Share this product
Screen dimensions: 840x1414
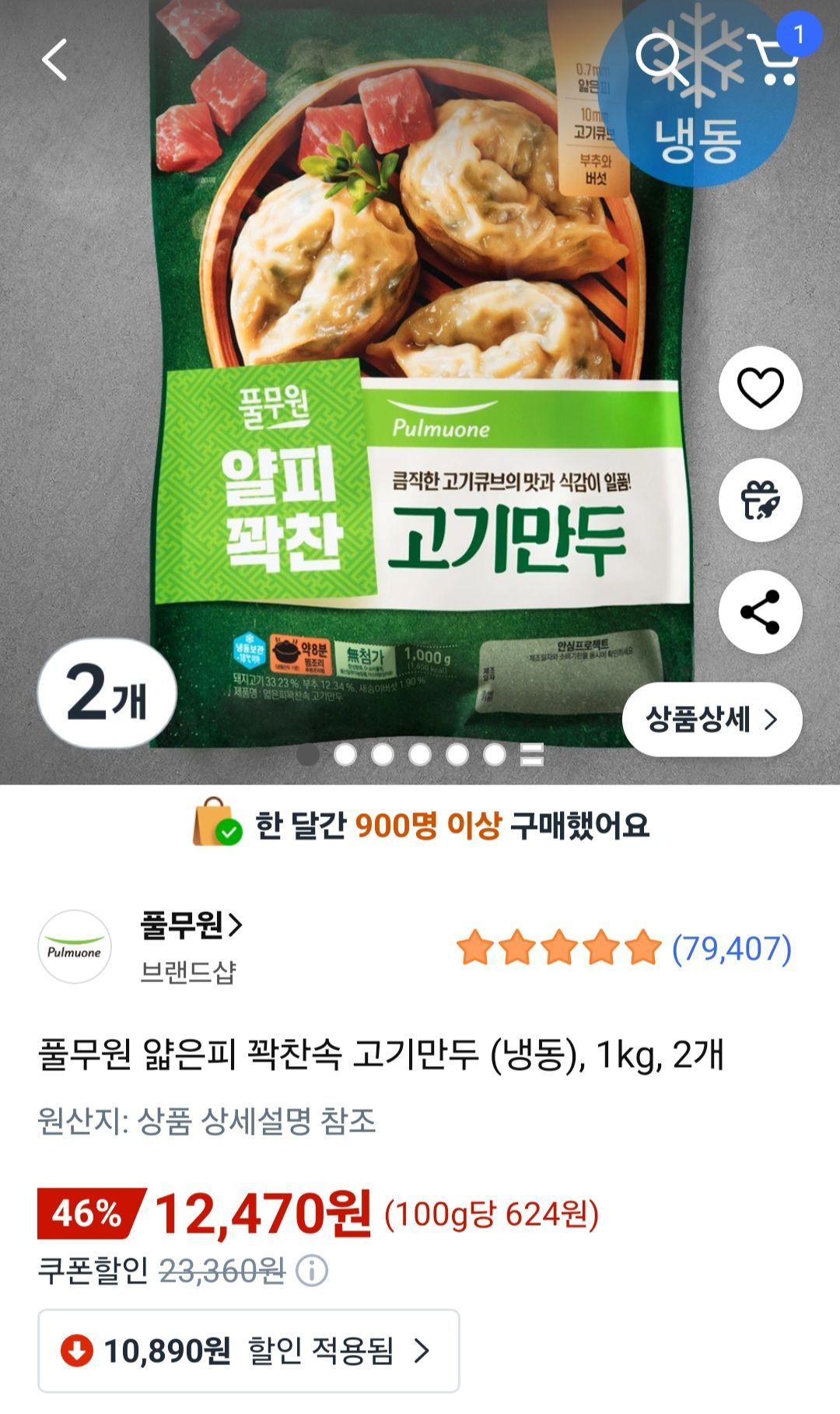(x=760, y=612)
